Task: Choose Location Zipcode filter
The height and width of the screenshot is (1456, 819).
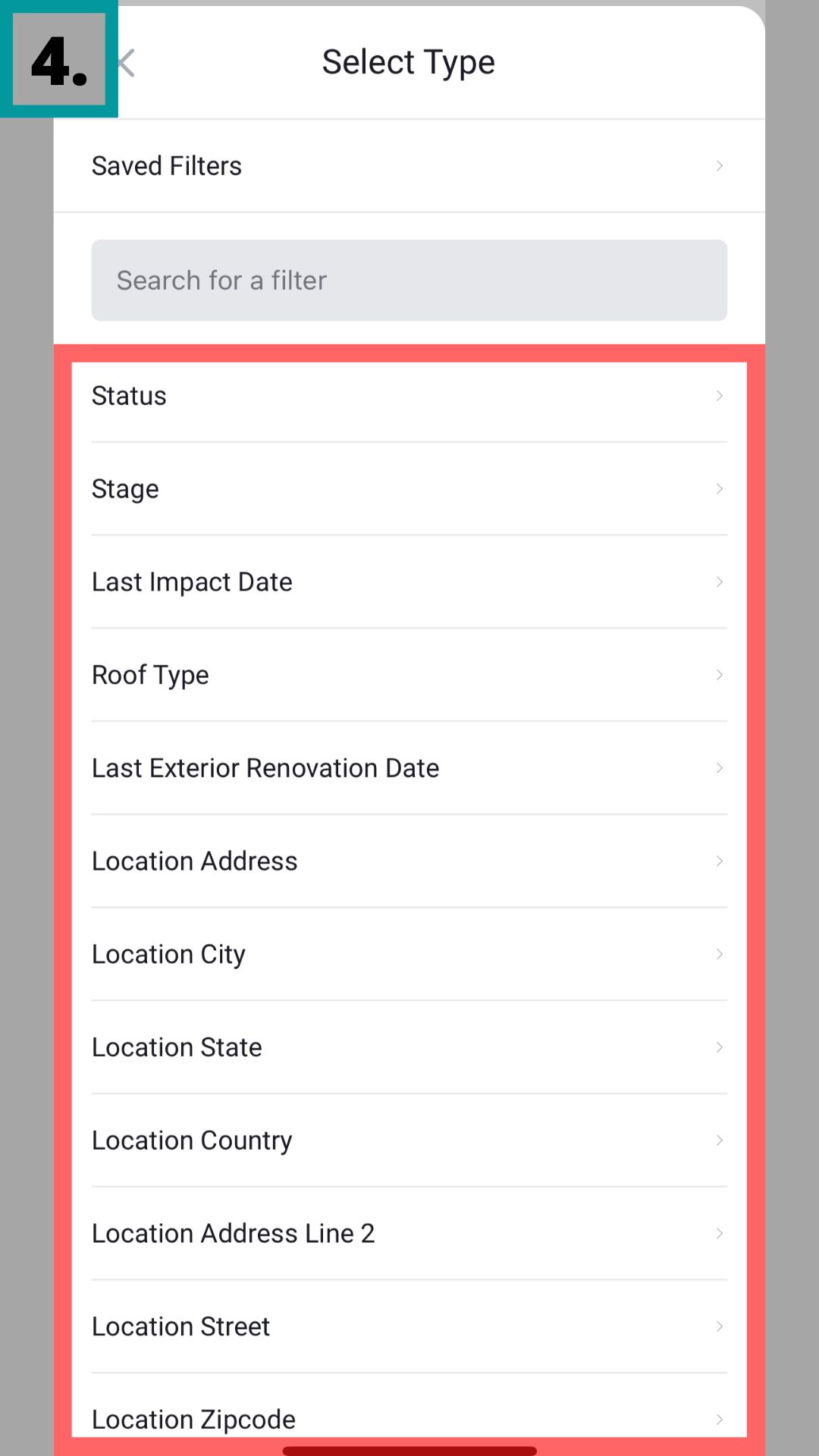Action: (408, 1417)
